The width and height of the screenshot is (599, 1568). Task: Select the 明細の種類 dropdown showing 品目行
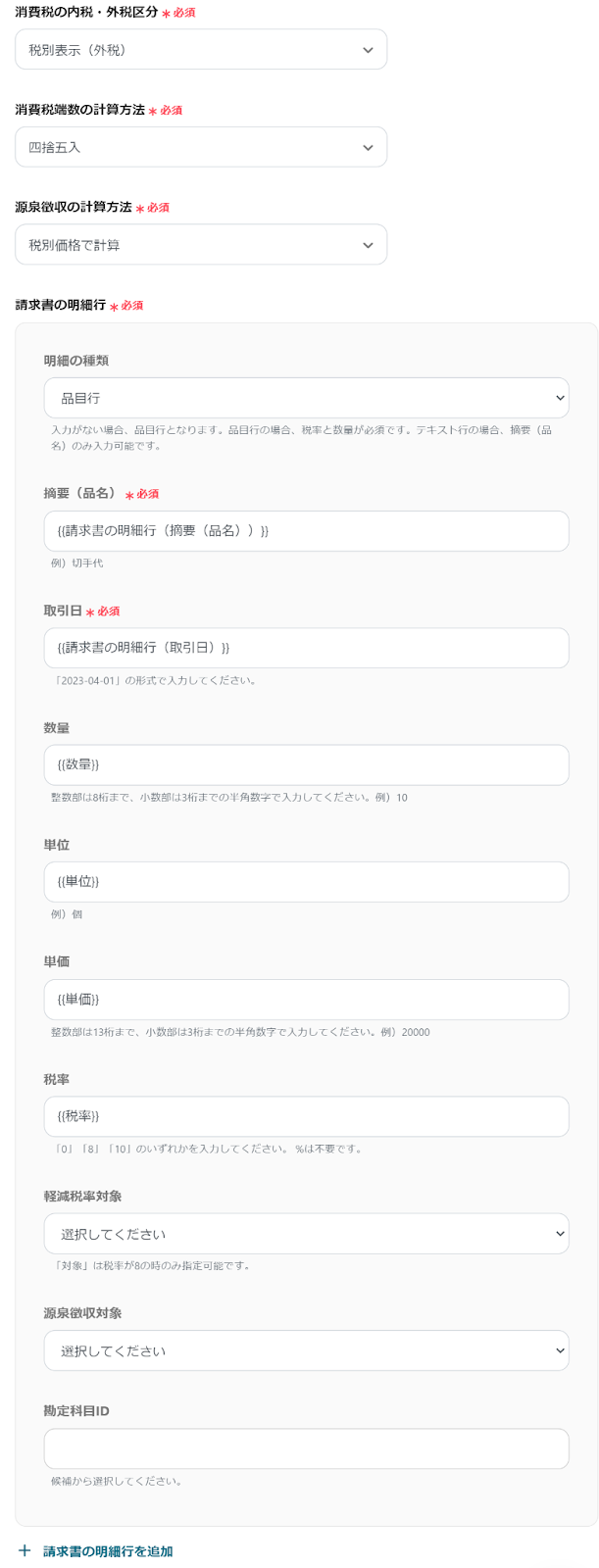(x=306, y=398)
